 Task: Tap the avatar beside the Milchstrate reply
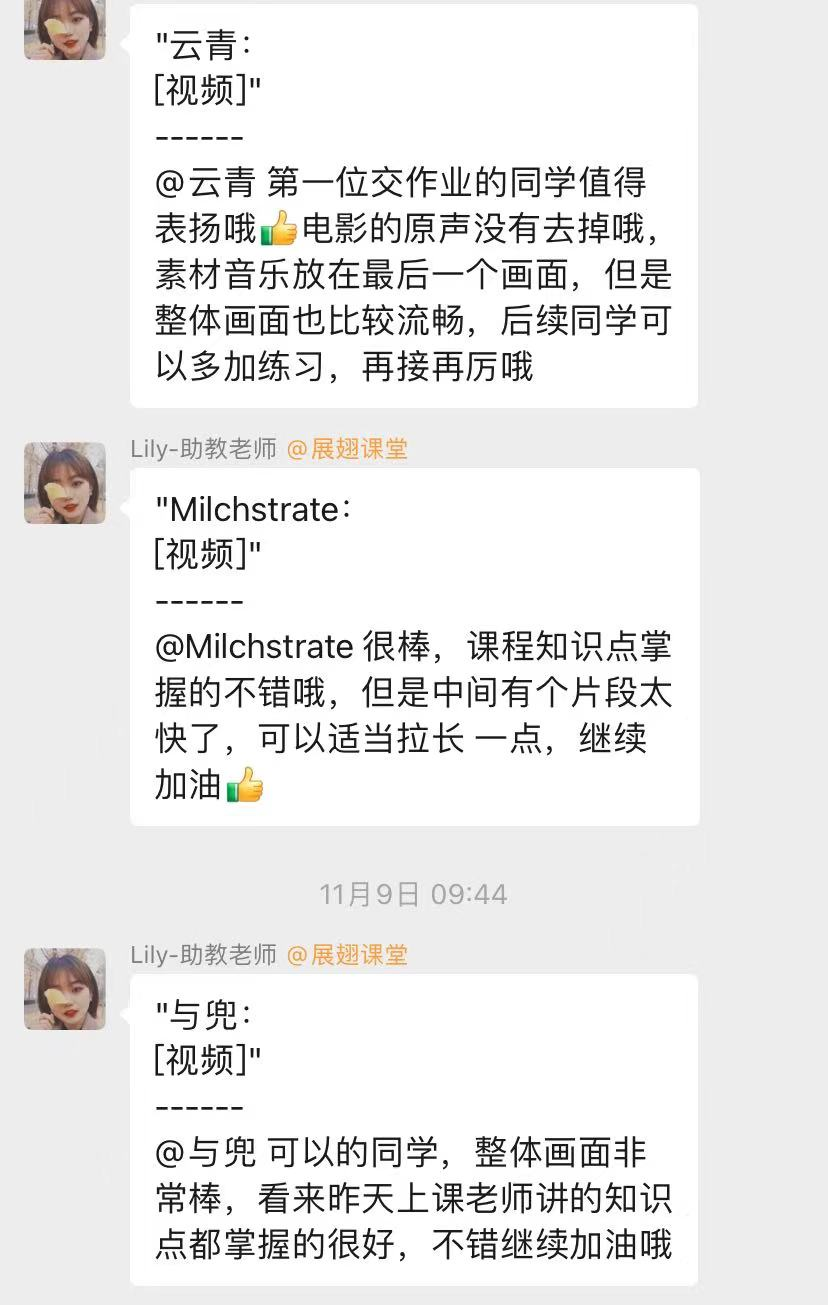[64, 481]
